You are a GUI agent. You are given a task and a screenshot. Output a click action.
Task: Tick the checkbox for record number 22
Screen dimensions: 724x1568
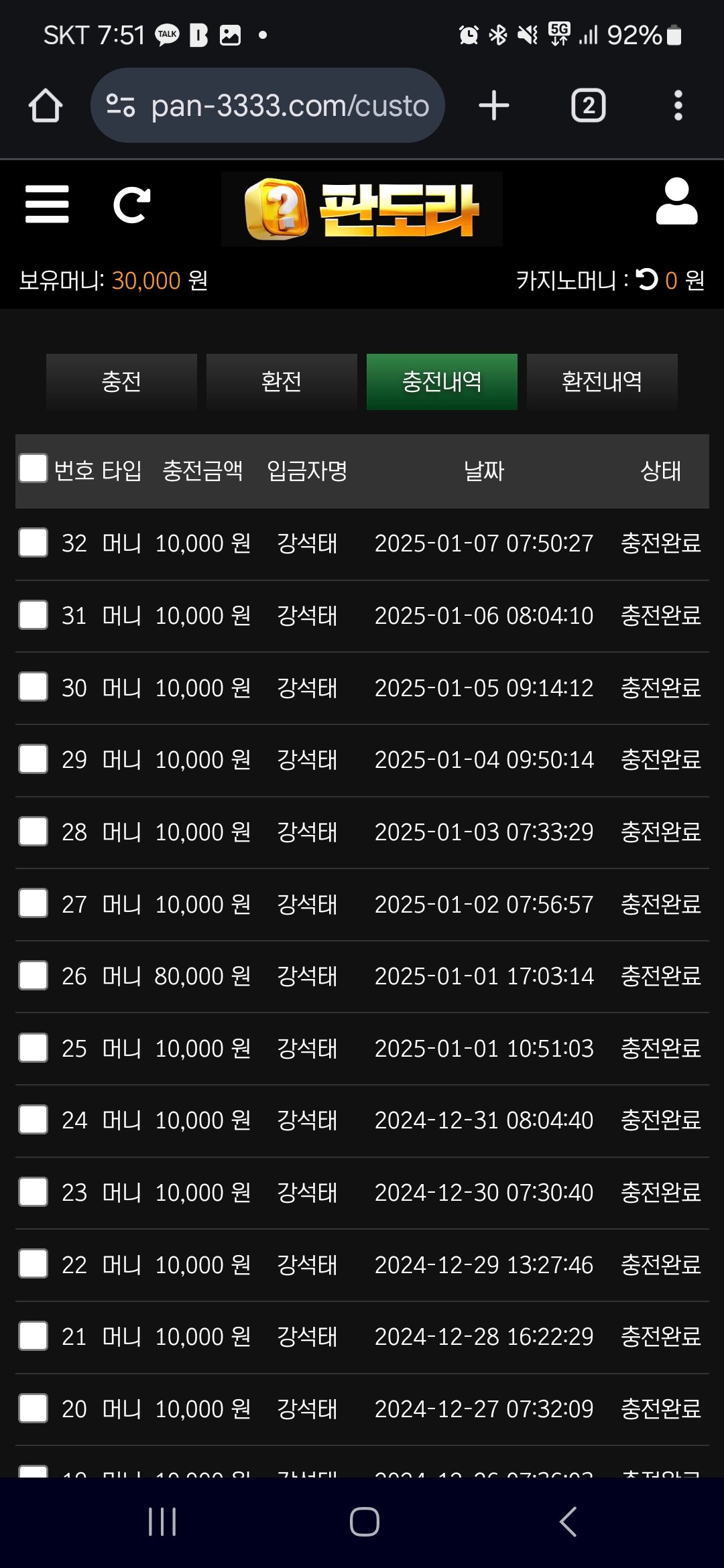(x=34, y=1264)
